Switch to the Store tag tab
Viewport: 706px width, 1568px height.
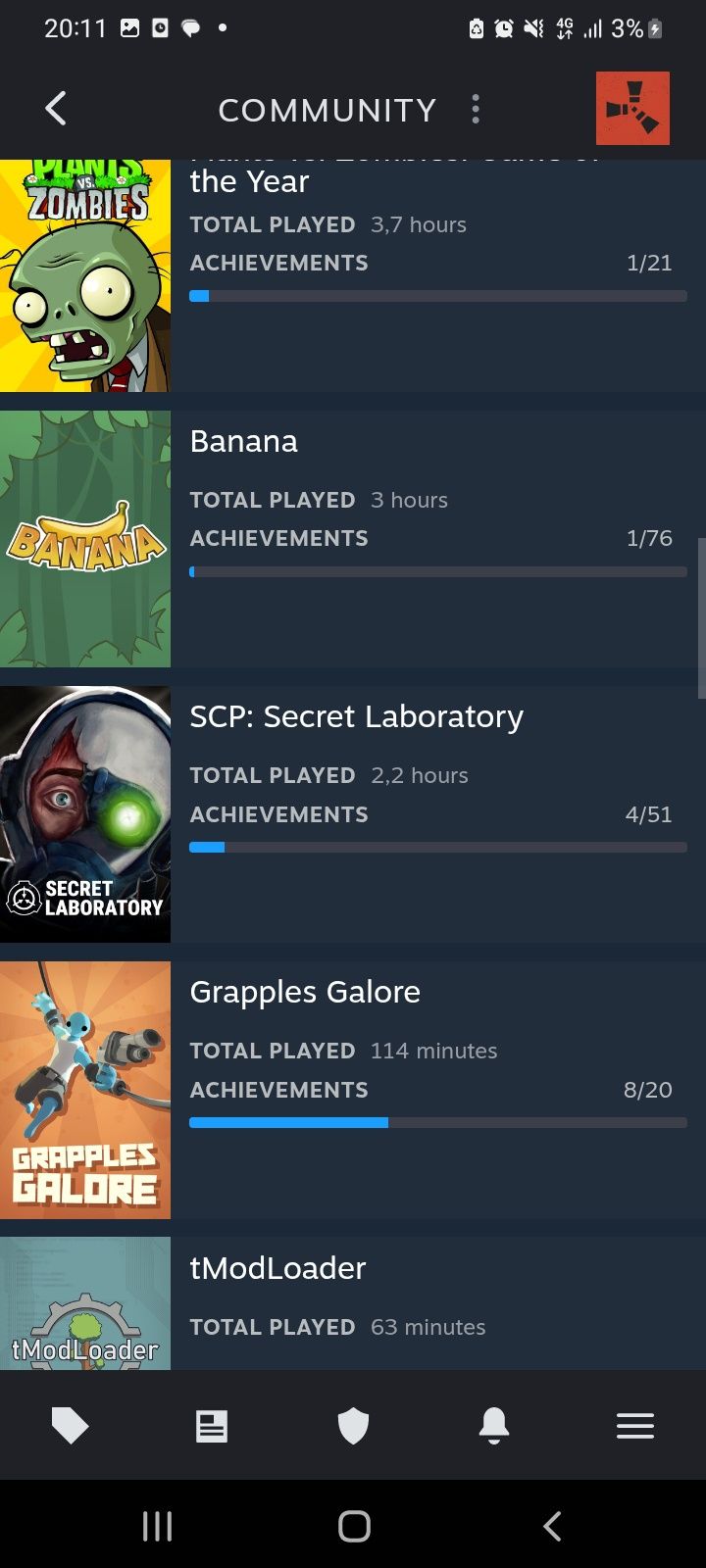tap(70, 1426)
